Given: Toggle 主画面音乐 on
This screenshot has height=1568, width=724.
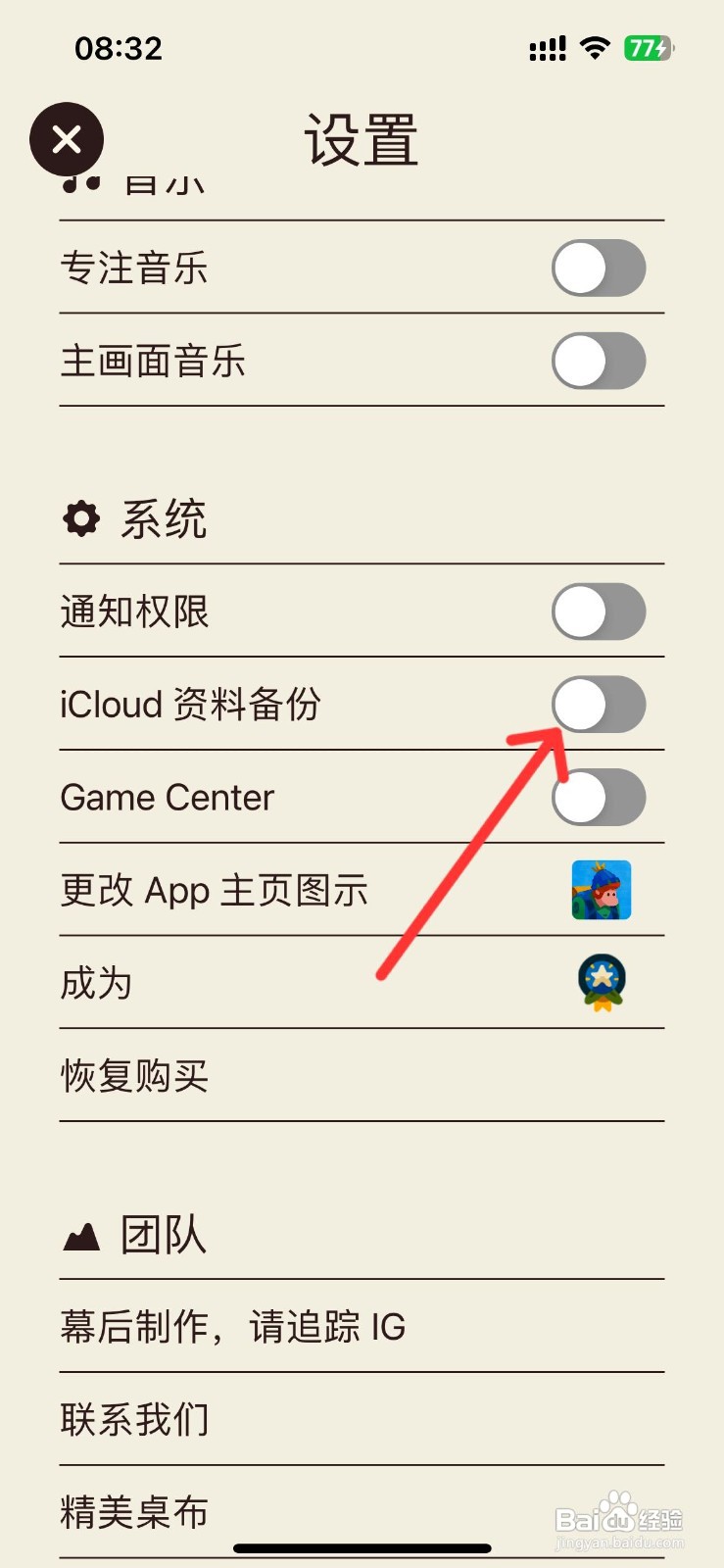Looking at the screenshot, I should point(600,360).
